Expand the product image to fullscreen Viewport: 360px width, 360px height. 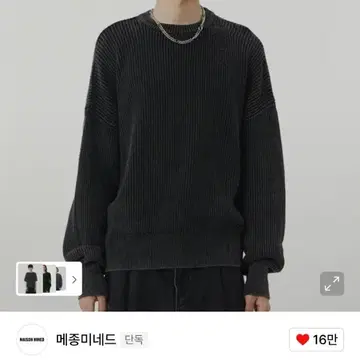coord(332,284)
